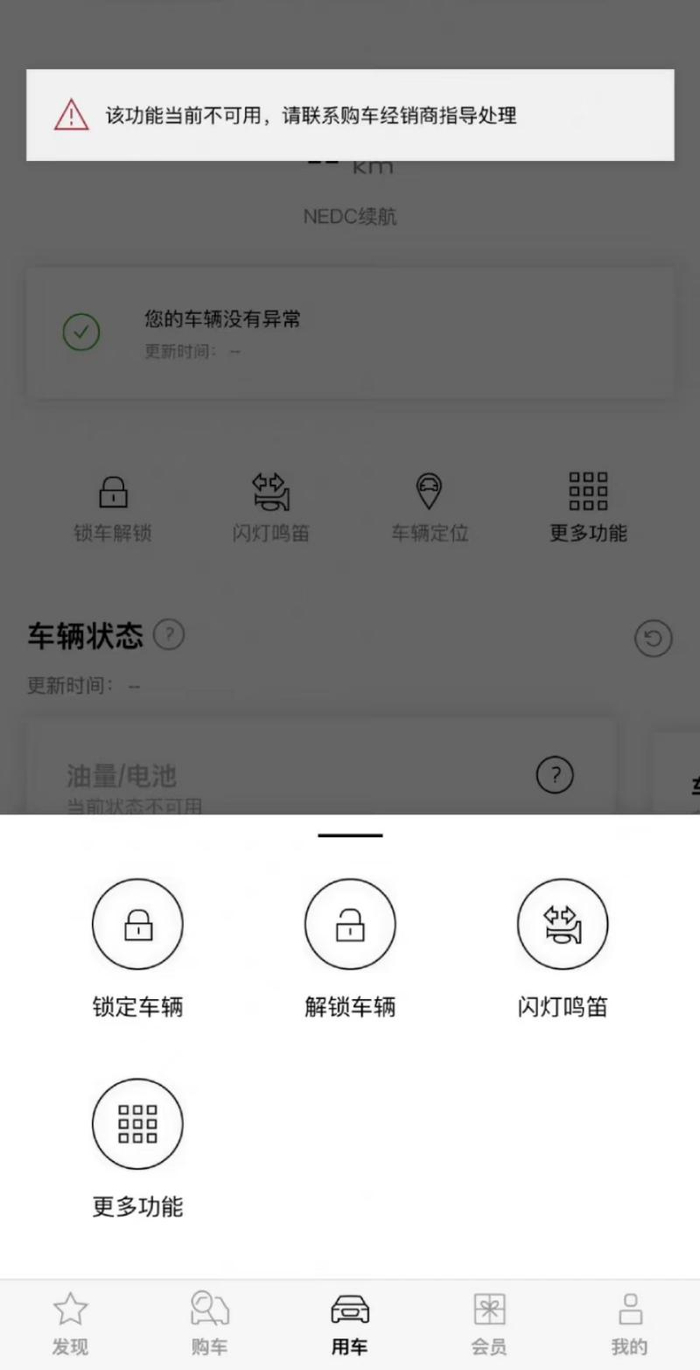
Task: Go to the 会员 tab
Action: (x=489, y=1324)
